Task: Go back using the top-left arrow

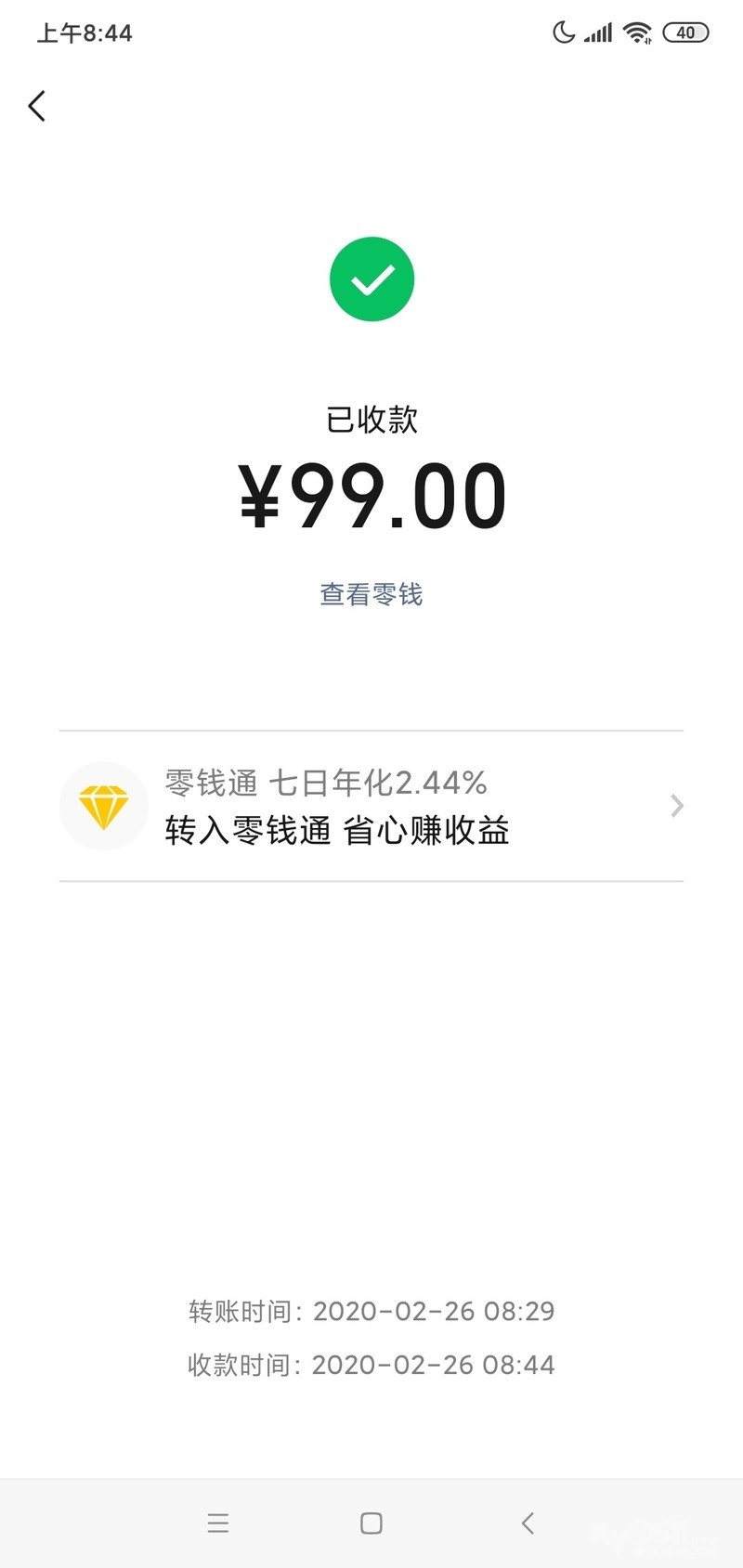Action: (x=37, y=106)
